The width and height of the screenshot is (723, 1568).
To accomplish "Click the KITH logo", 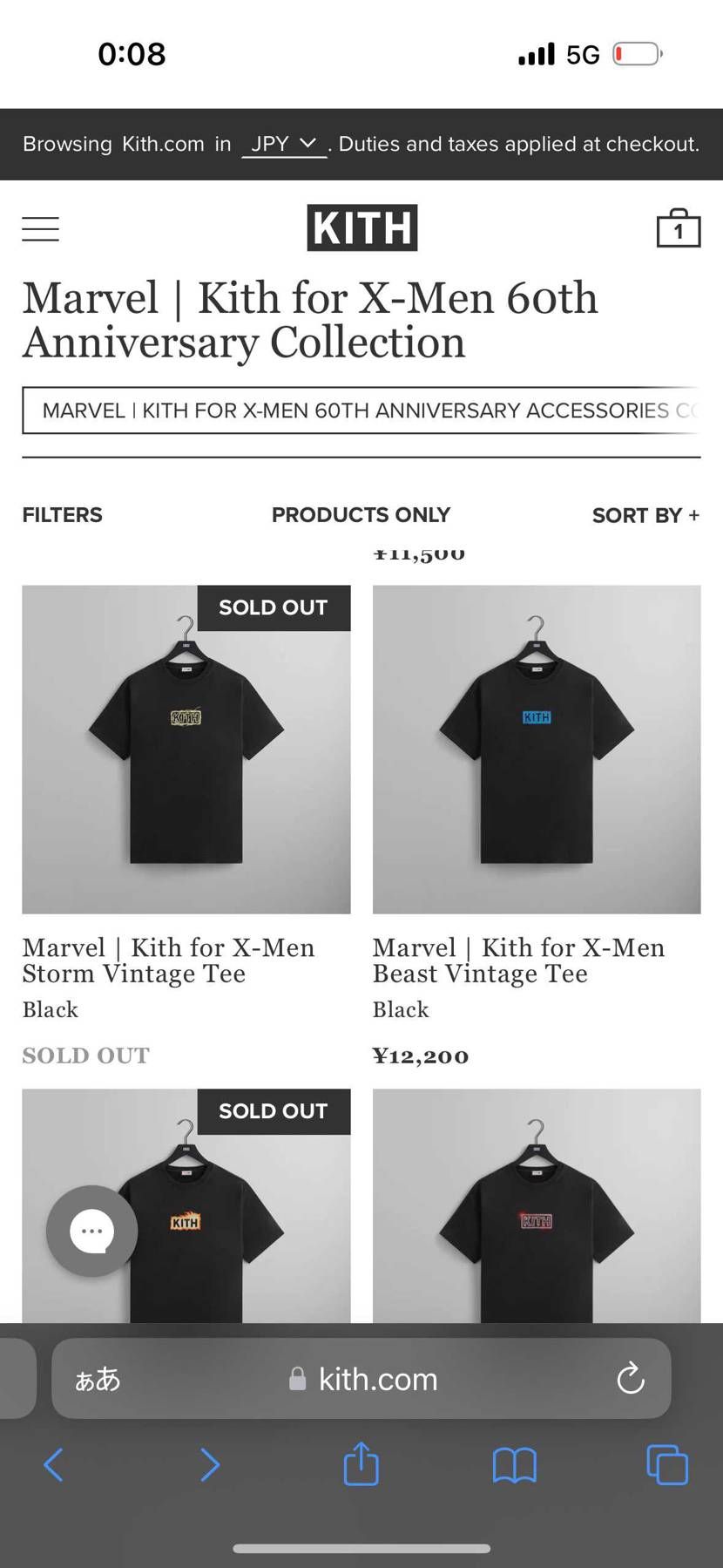I will point(361,227).
